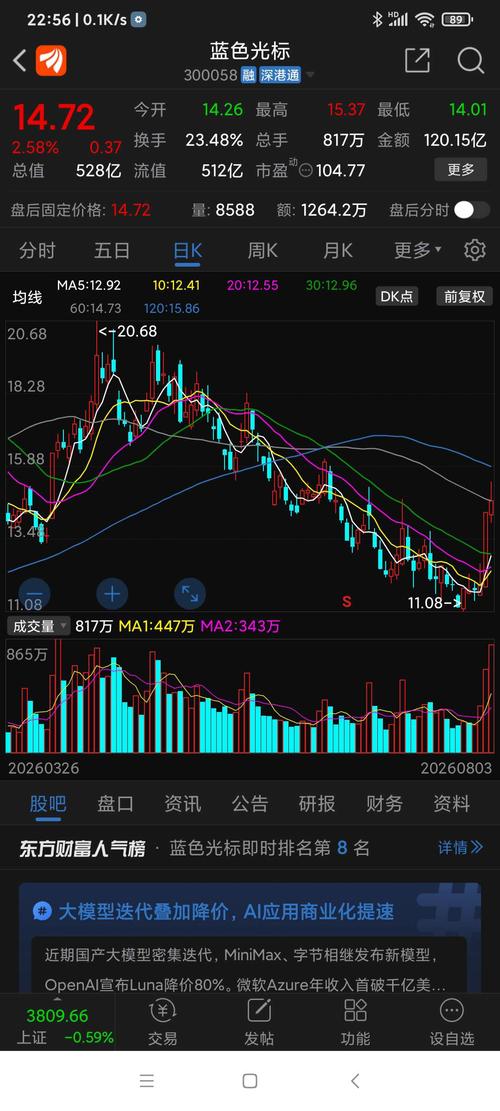Switch to the 分时 chart tab
Image resolution: width=500 pixels, height=1111 pixels.
38,250
